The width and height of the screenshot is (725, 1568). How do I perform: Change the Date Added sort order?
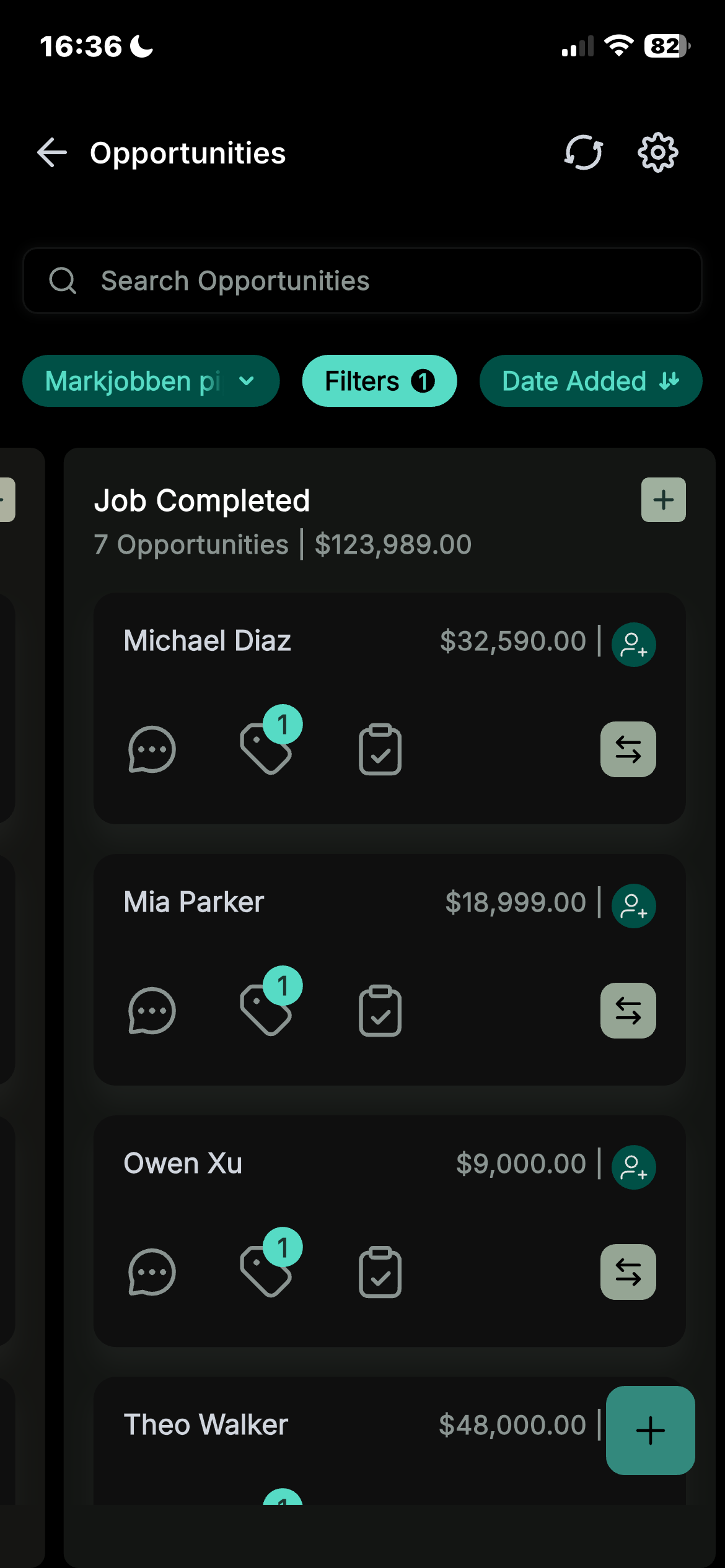click(590, 381)
